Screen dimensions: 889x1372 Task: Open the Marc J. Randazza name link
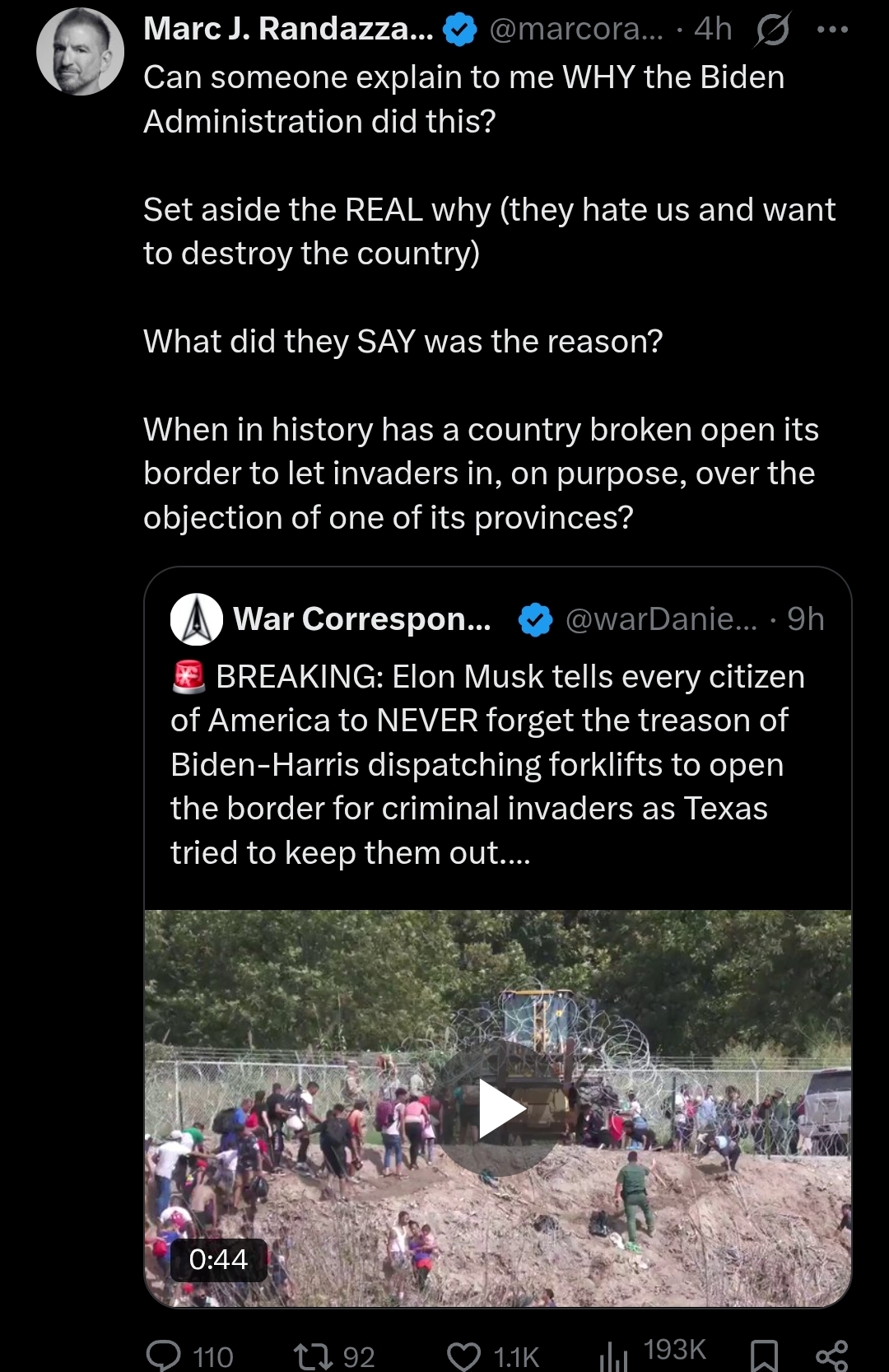point(288,29)
